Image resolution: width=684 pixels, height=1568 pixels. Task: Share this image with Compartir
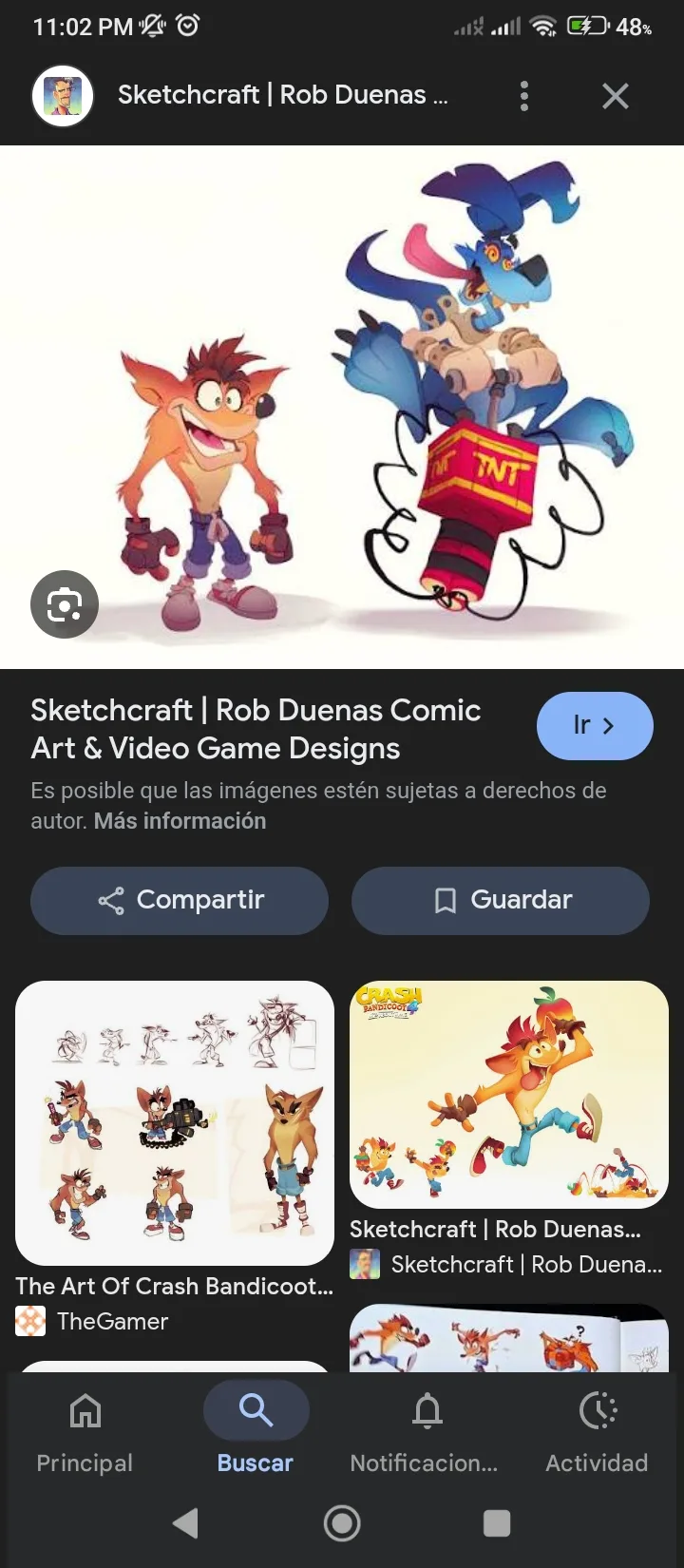coord(180,900)
